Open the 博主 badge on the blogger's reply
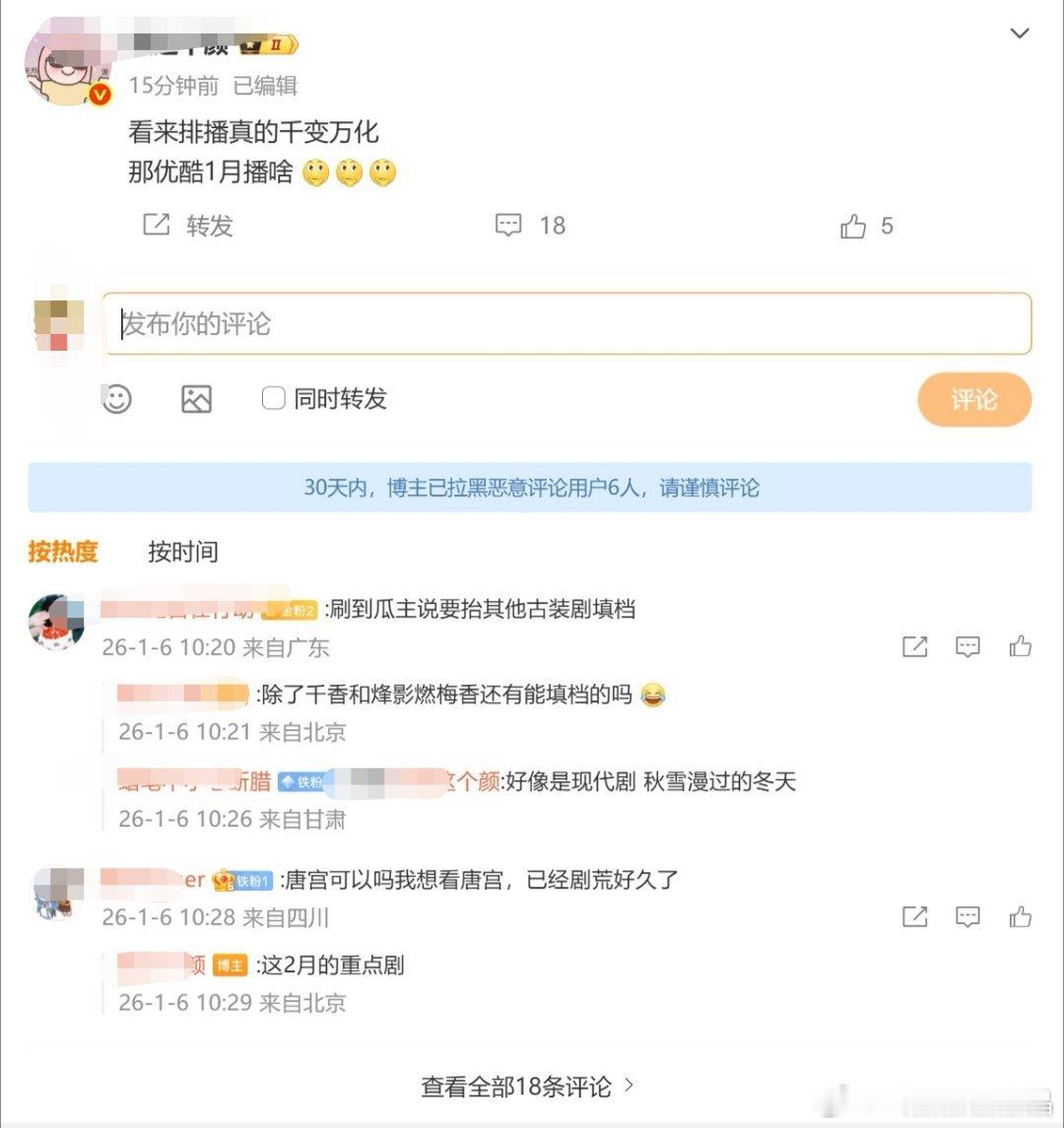The height and width of the screenshot is (1128, 1064). click(230, 965)
